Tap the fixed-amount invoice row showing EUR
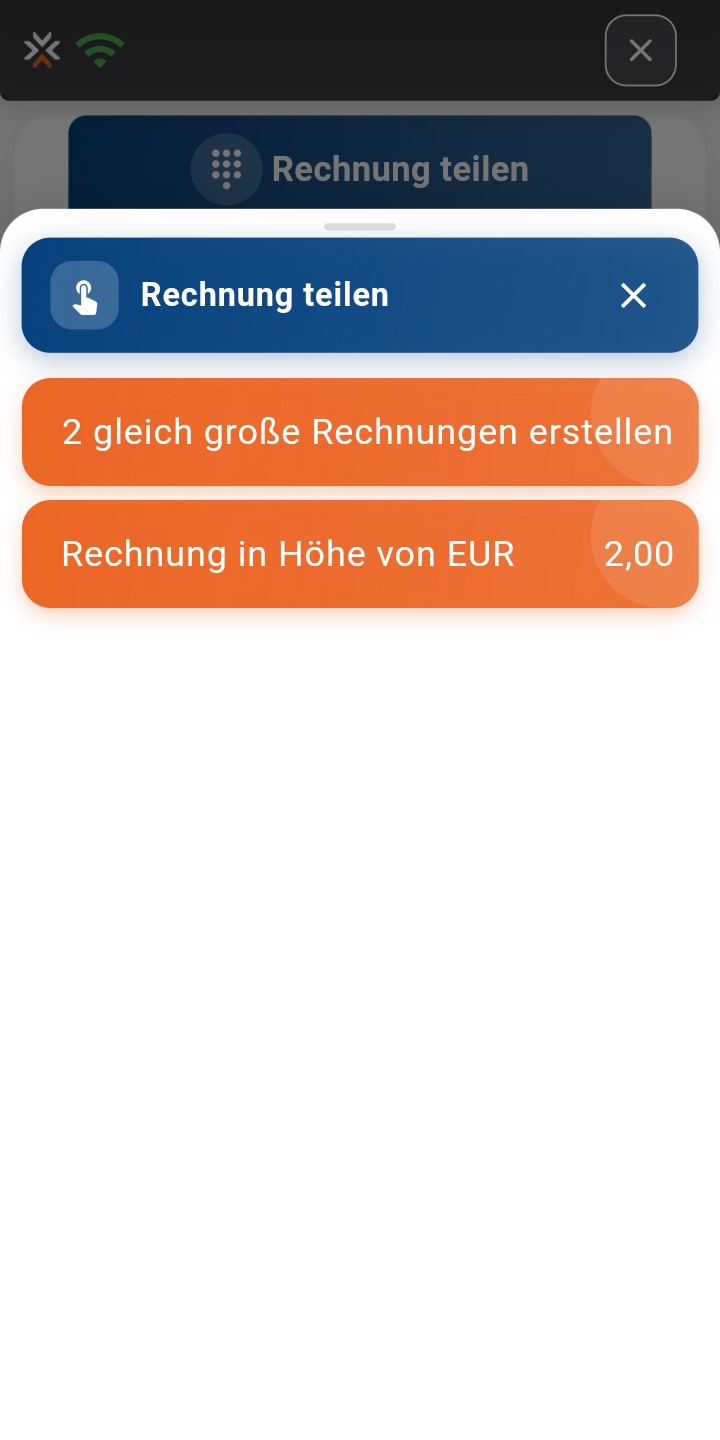The height and width of the screenshot is (1440, 720). [x=360, y=553]
